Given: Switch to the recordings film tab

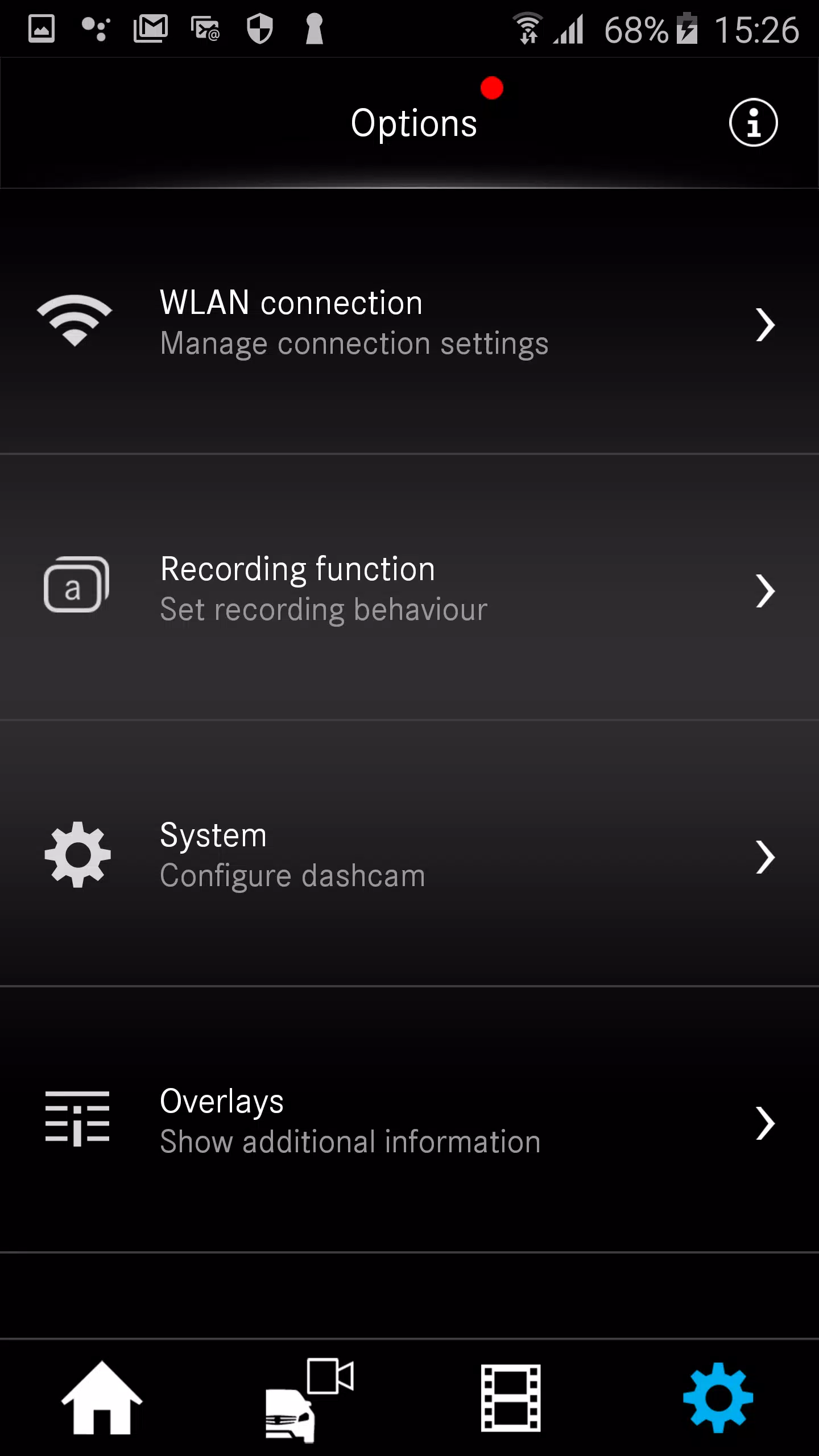Looking at the screenshot, I should click(511, 1398).
